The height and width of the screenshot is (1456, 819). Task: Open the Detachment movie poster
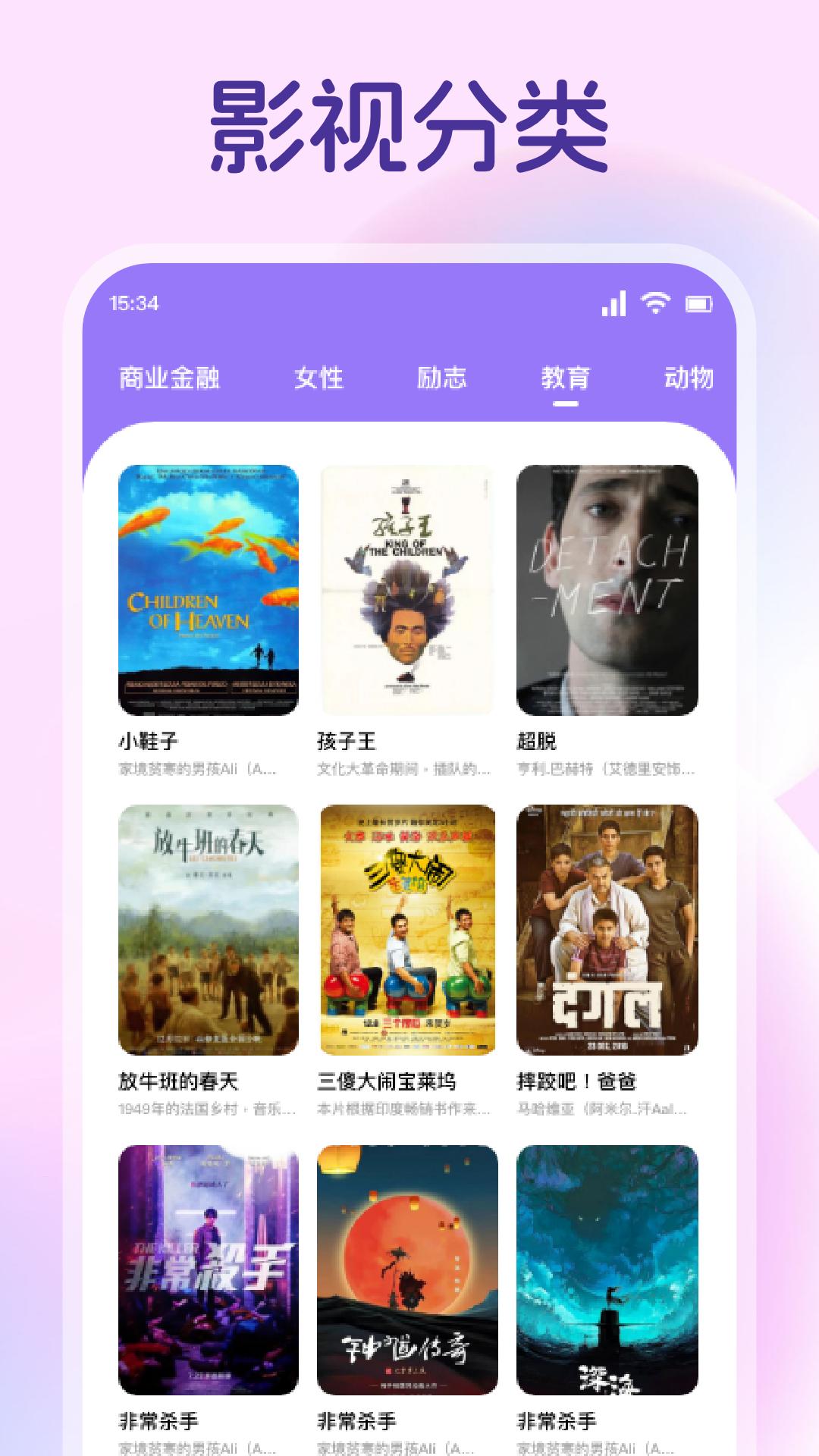[607, 588]
